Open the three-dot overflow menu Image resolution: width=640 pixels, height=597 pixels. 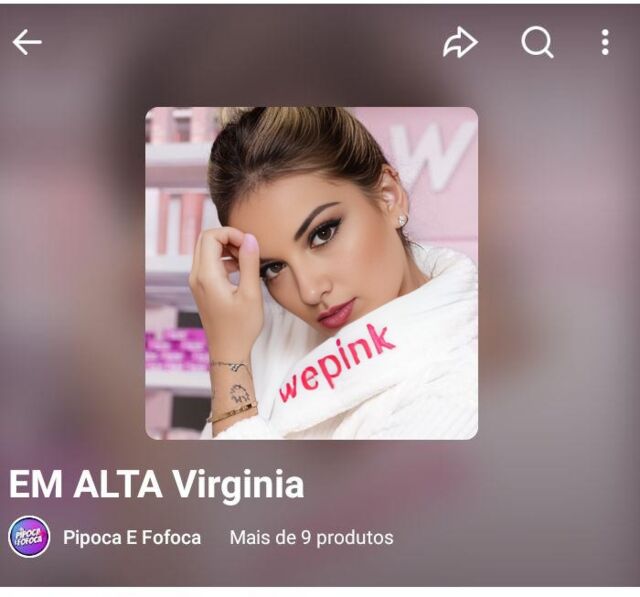point(605,42)
